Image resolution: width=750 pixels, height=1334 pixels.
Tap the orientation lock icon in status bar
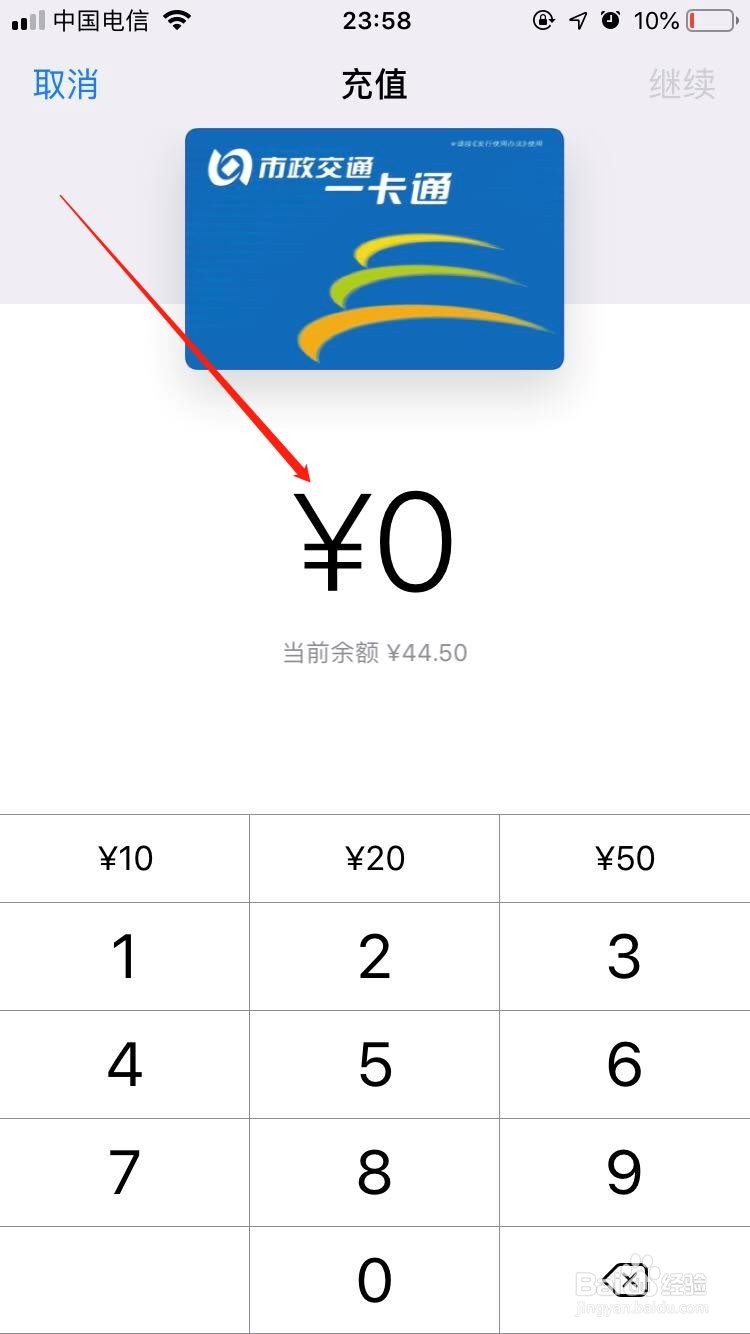tap(543, 20)
